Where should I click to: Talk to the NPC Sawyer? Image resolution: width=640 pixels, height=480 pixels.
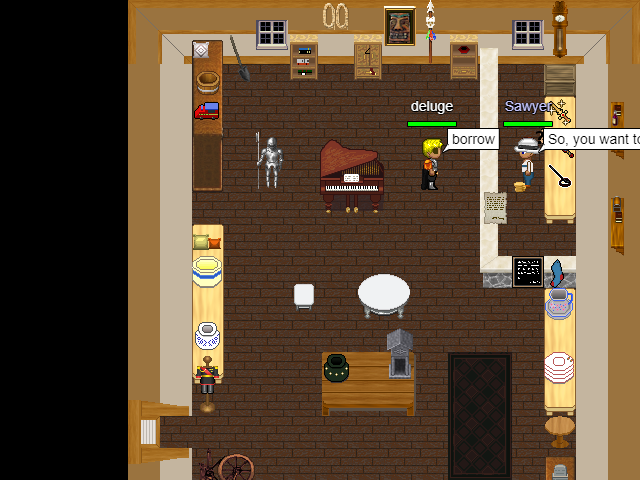[526, 162]
